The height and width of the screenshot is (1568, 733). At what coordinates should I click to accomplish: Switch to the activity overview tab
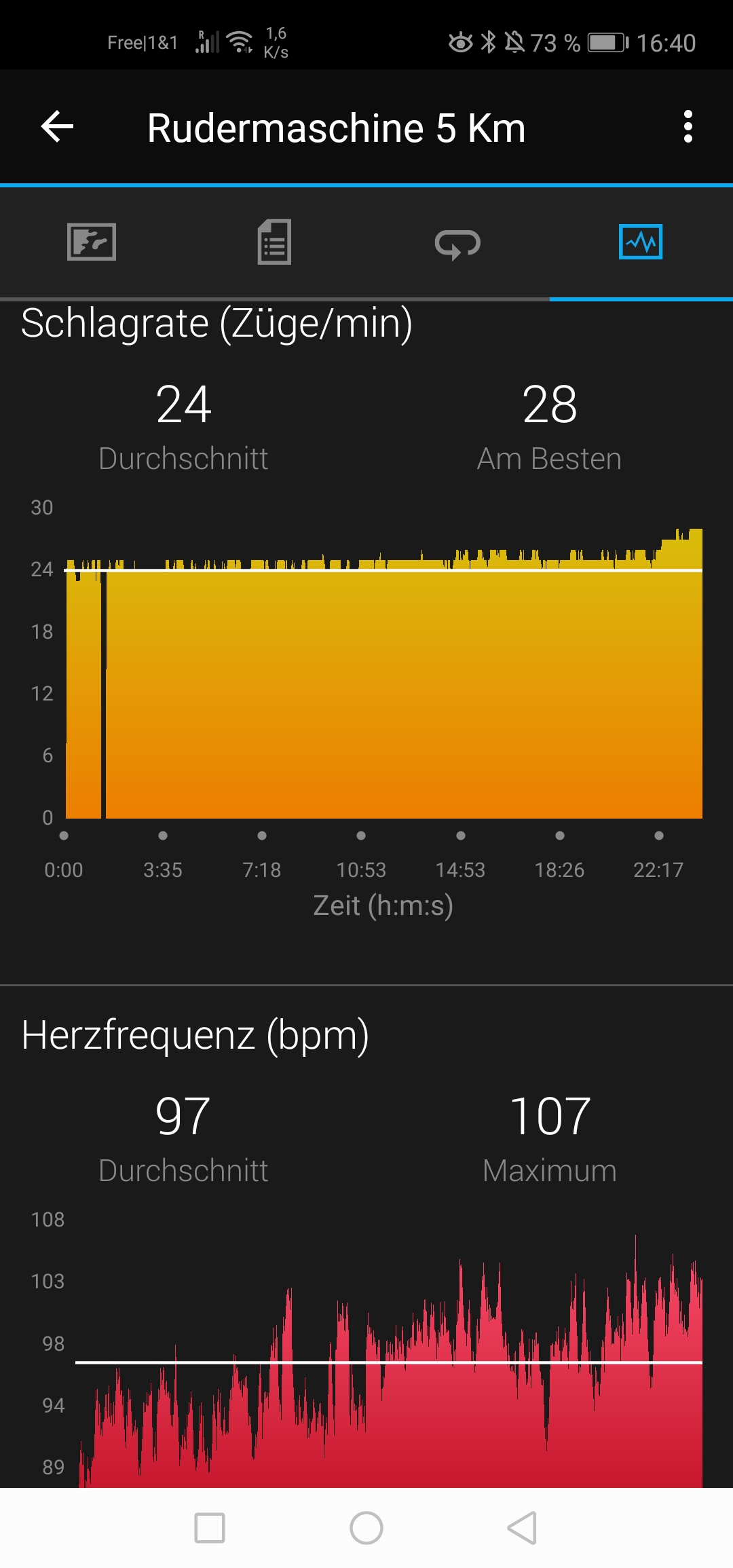[92, 242]
